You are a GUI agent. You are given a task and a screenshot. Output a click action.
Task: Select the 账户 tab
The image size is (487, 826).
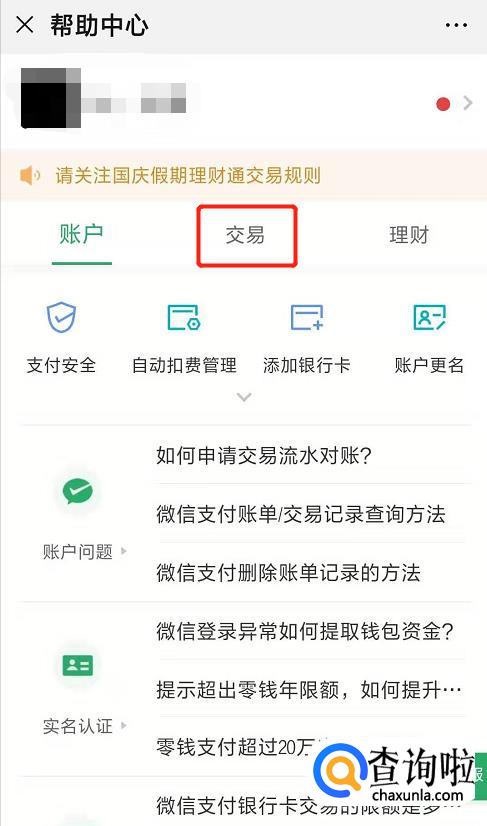click(x=81, y=235)
